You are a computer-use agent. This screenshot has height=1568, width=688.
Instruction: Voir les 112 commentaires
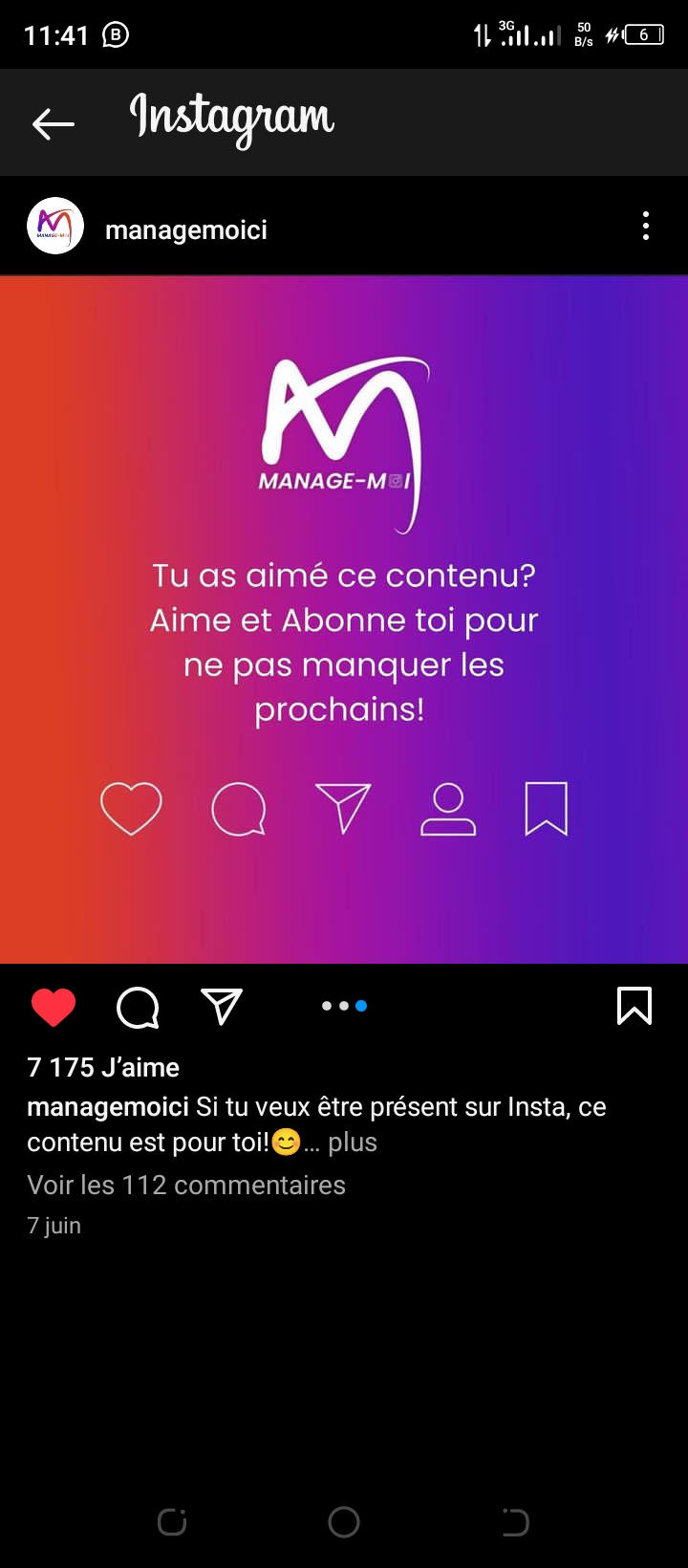click(x=186, y=1186)
